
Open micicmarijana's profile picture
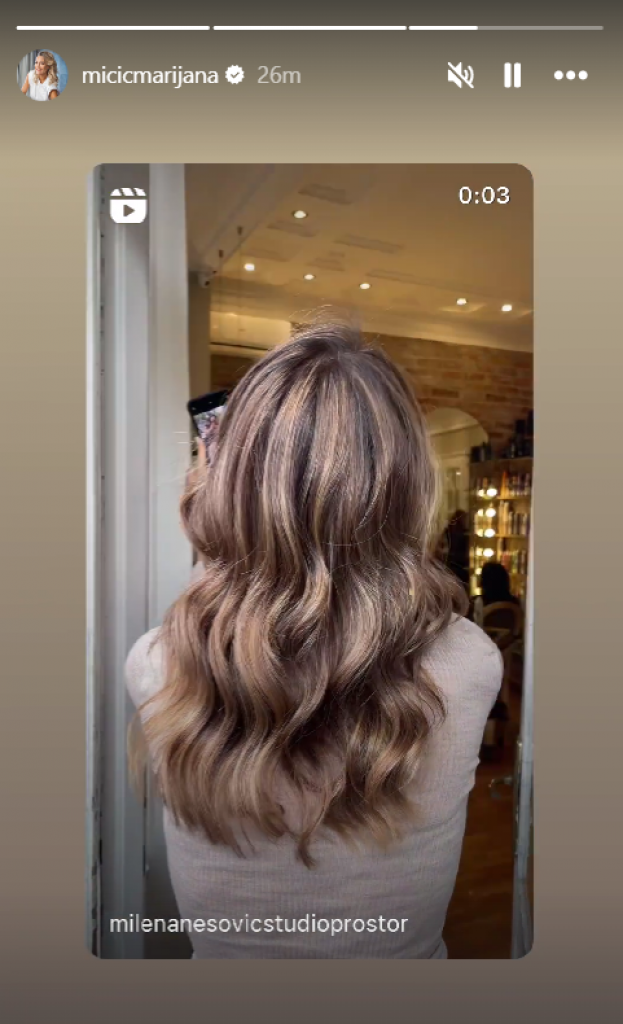[x=42, y=75]
